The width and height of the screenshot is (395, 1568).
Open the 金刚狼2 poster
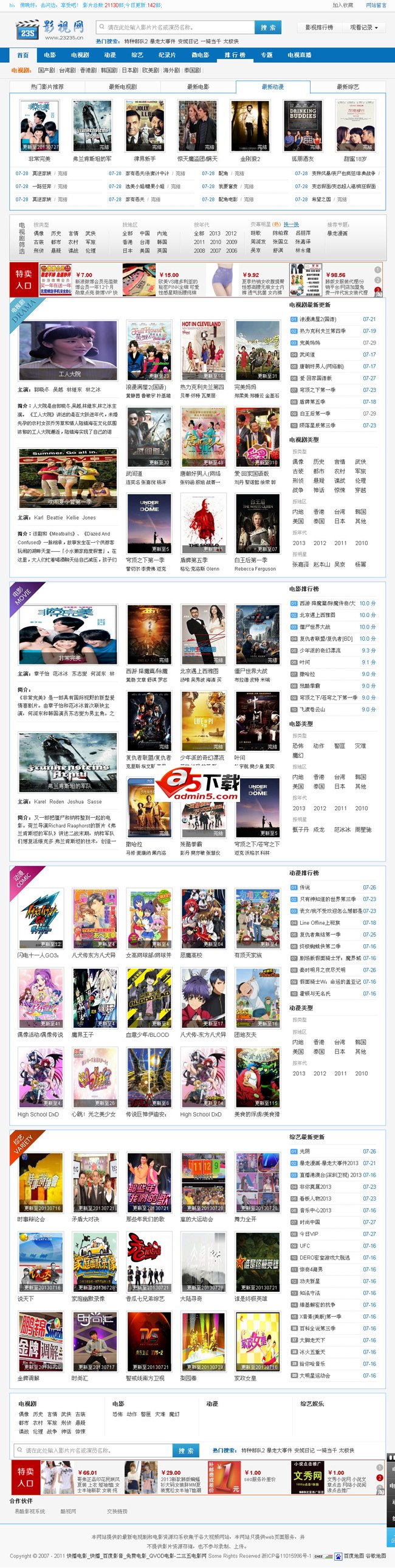[250, 126]
